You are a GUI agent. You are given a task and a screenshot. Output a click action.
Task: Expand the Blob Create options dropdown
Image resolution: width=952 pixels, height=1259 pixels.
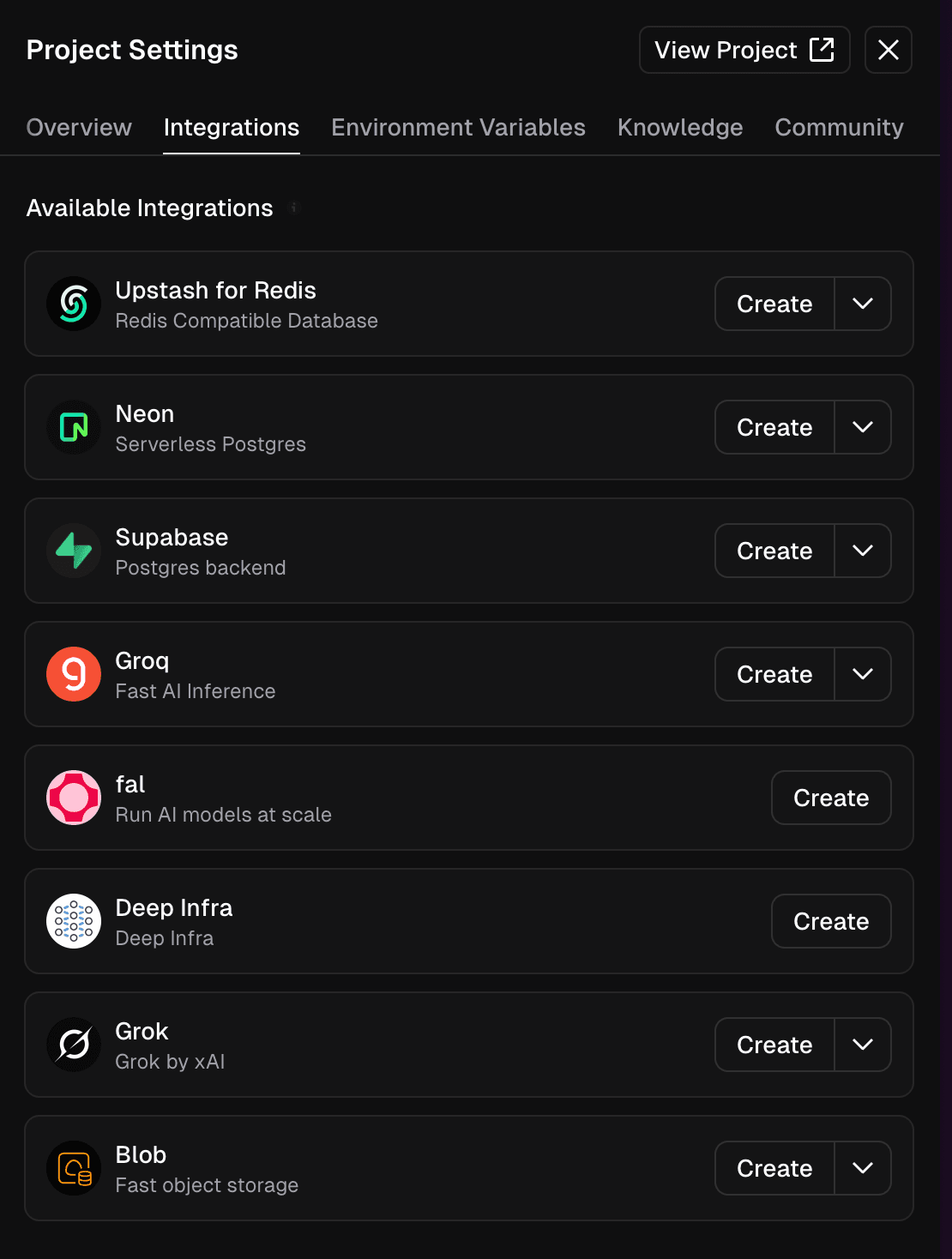click(863, 1168)
